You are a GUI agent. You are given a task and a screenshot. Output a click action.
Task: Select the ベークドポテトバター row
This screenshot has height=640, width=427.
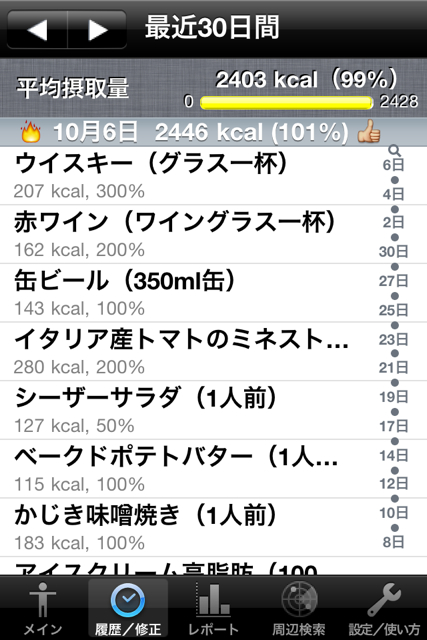[x=188, y=469]
